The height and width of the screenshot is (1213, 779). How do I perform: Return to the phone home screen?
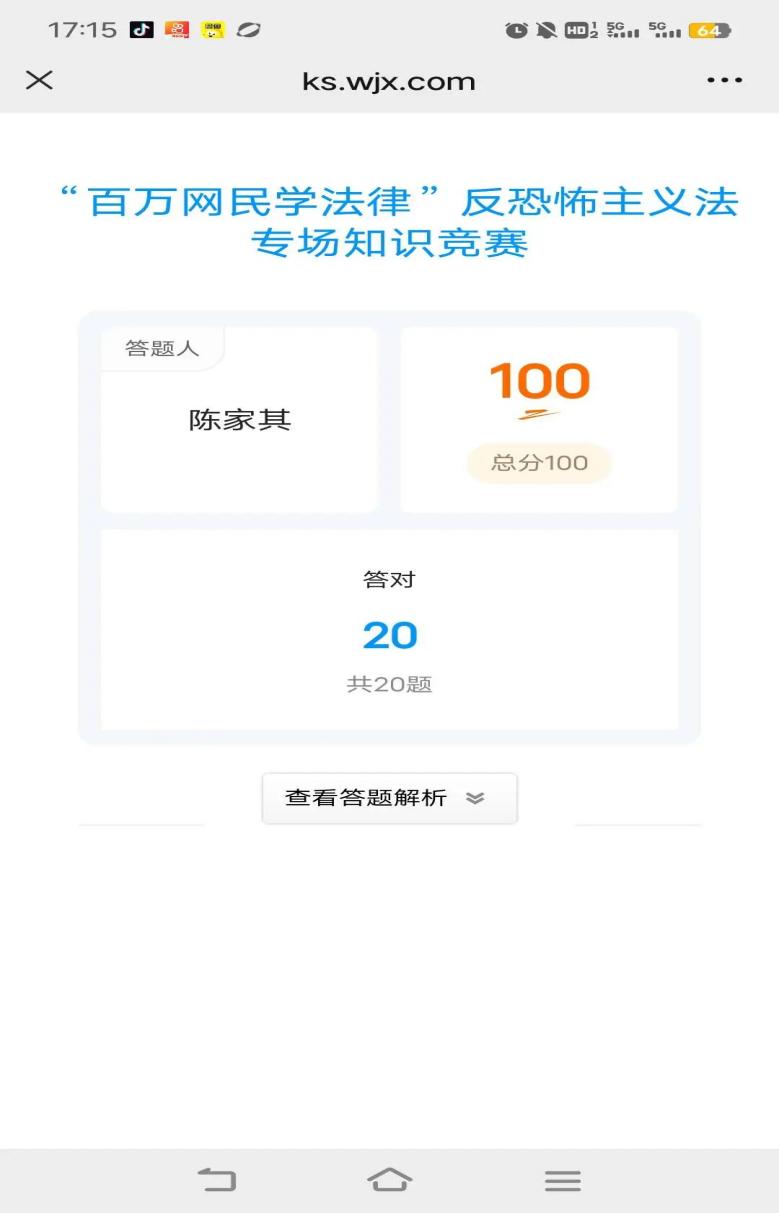(389, 1180)
